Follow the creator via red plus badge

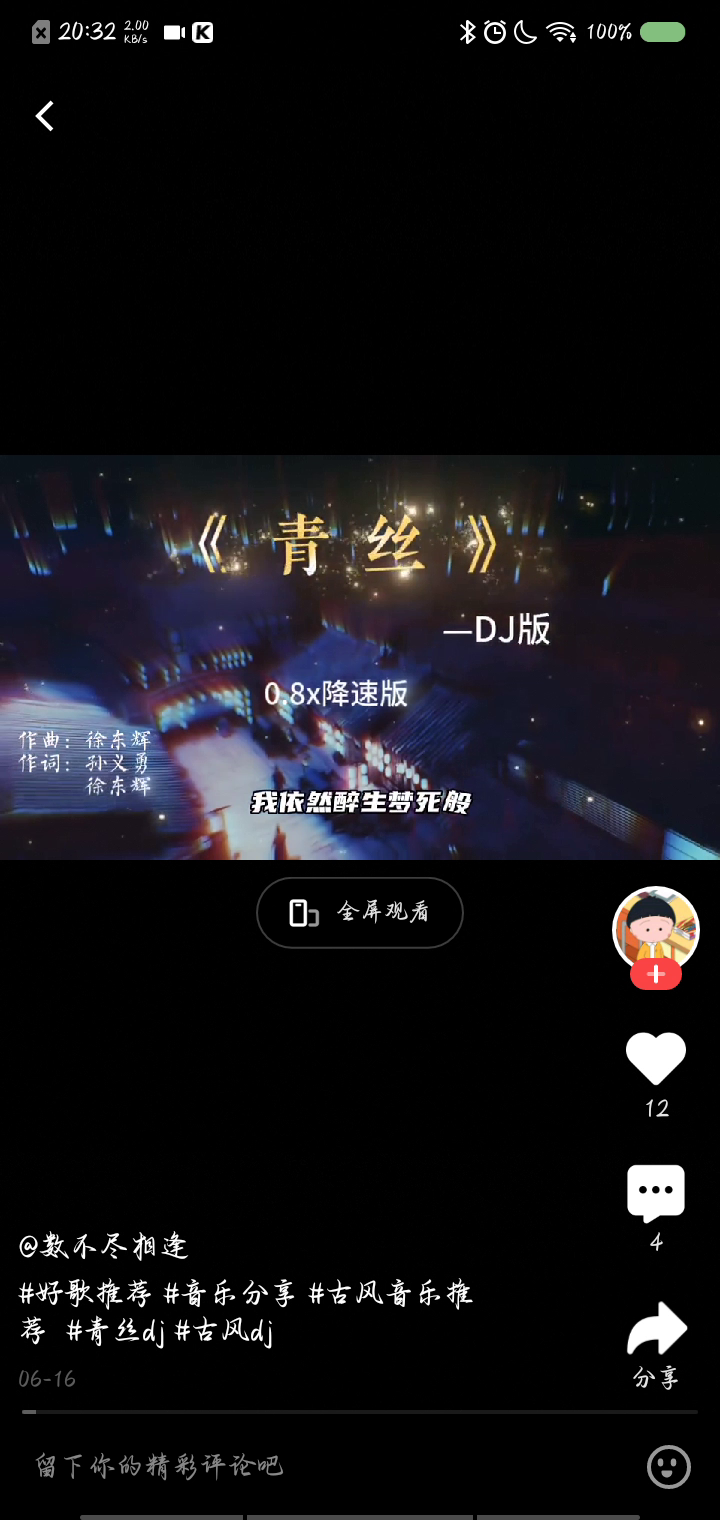(655, 975)
